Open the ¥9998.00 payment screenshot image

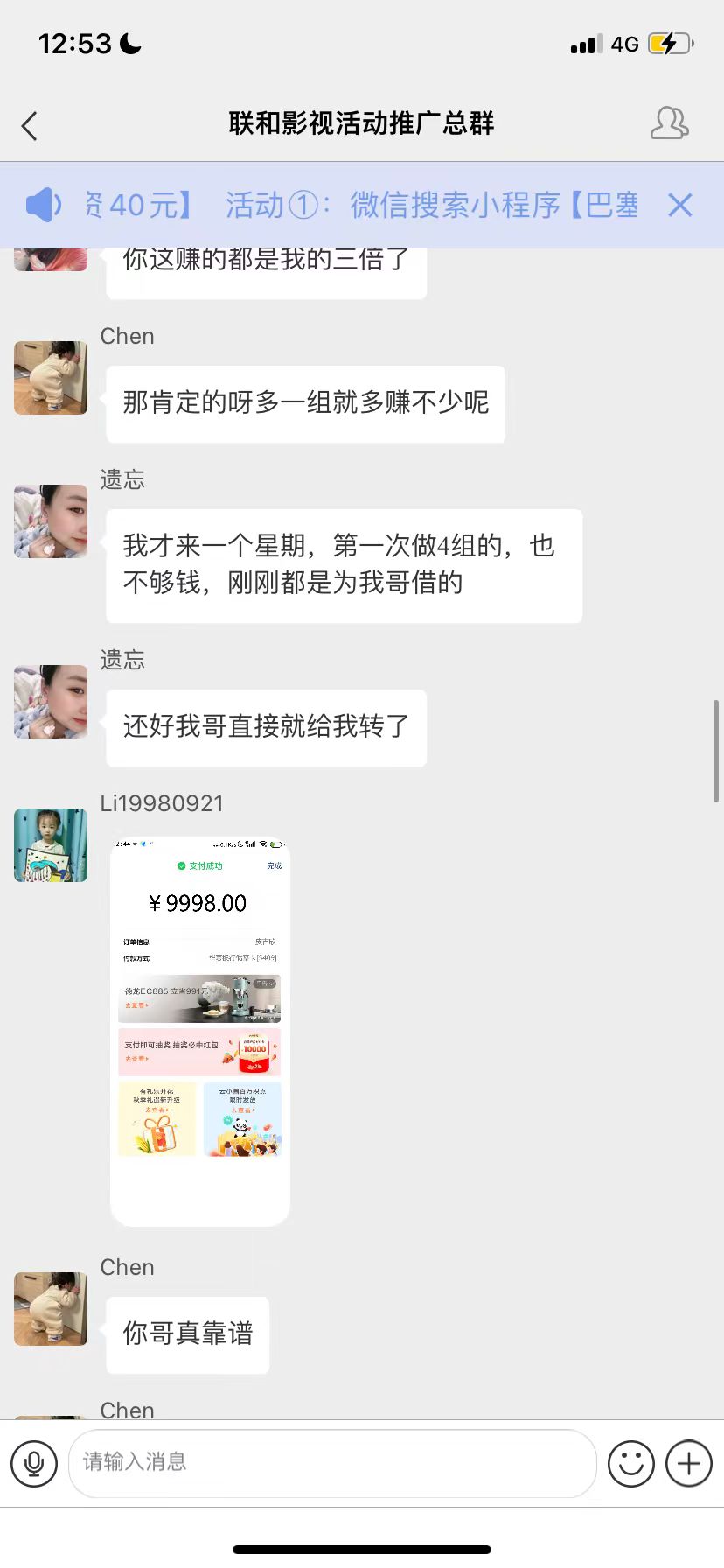tap(200, 1031)
